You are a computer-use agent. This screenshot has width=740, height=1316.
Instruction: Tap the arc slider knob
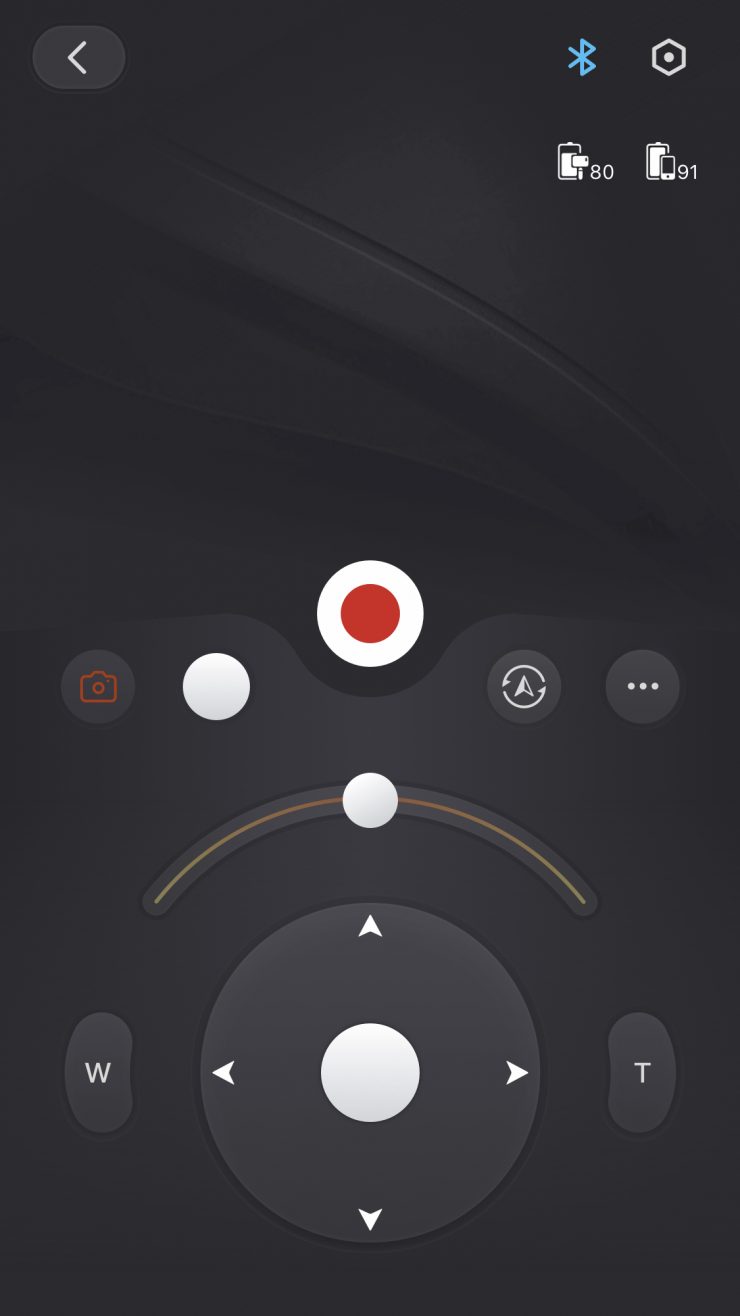click(370, 800)
